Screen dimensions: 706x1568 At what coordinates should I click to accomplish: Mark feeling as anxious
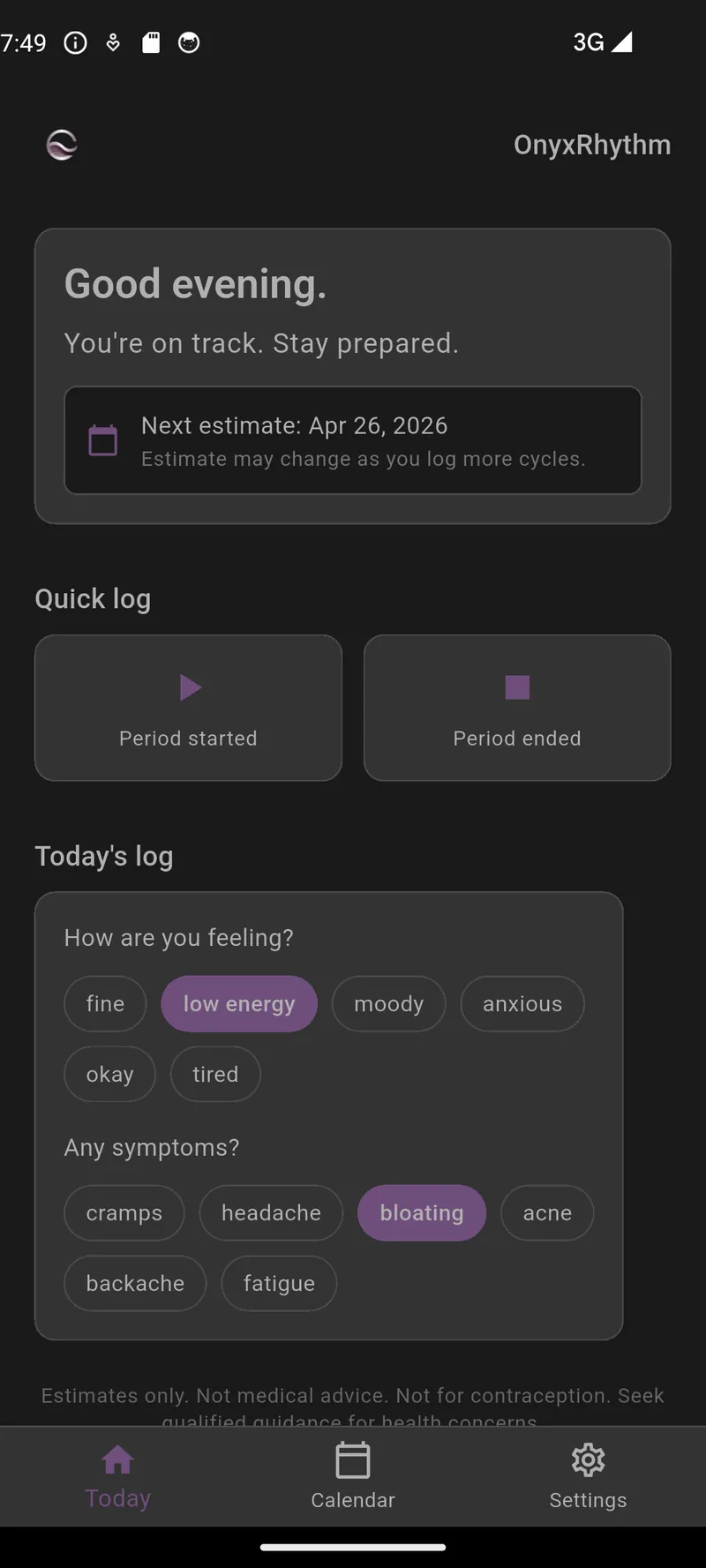[522, 1004]
